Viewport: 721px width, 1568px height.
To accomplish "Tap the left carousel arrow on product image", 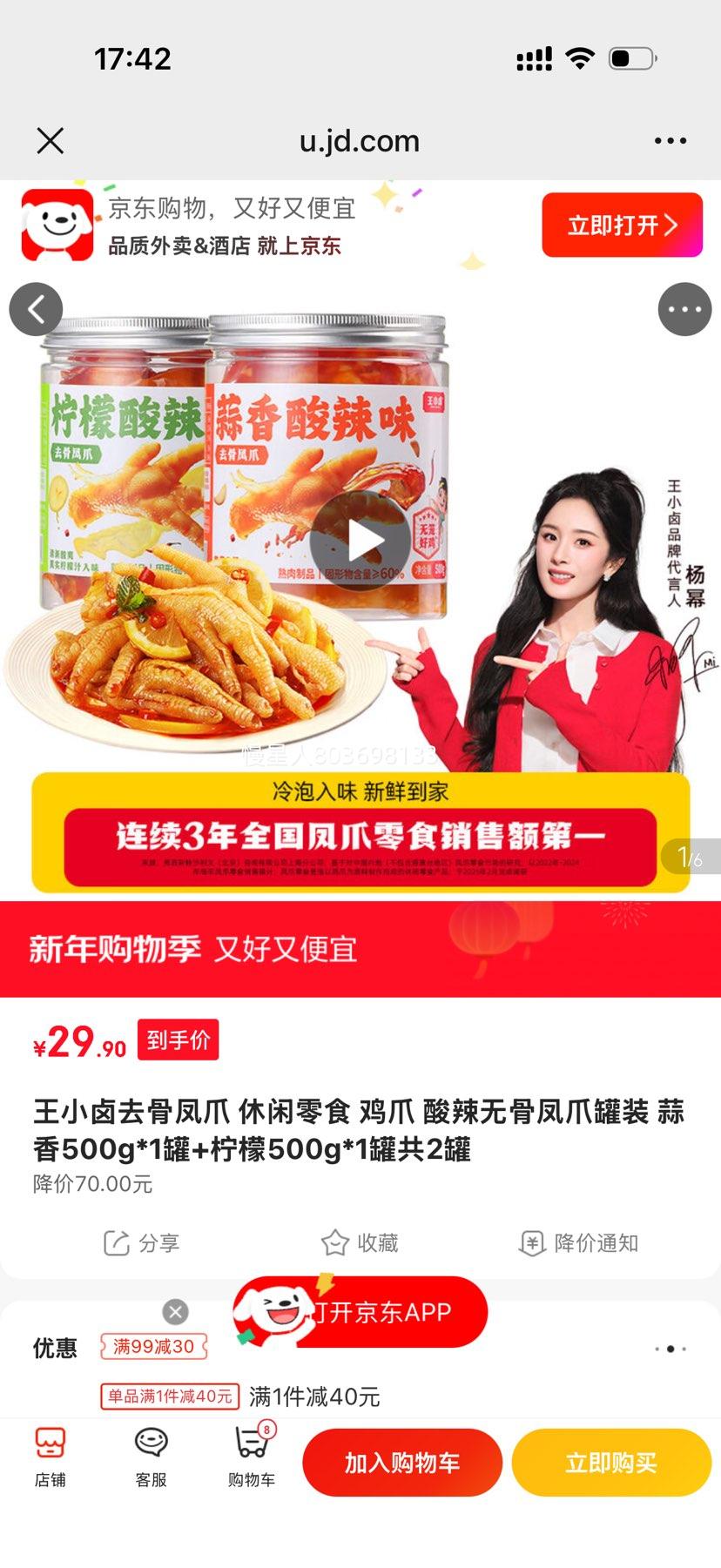I will click(35, 309).
